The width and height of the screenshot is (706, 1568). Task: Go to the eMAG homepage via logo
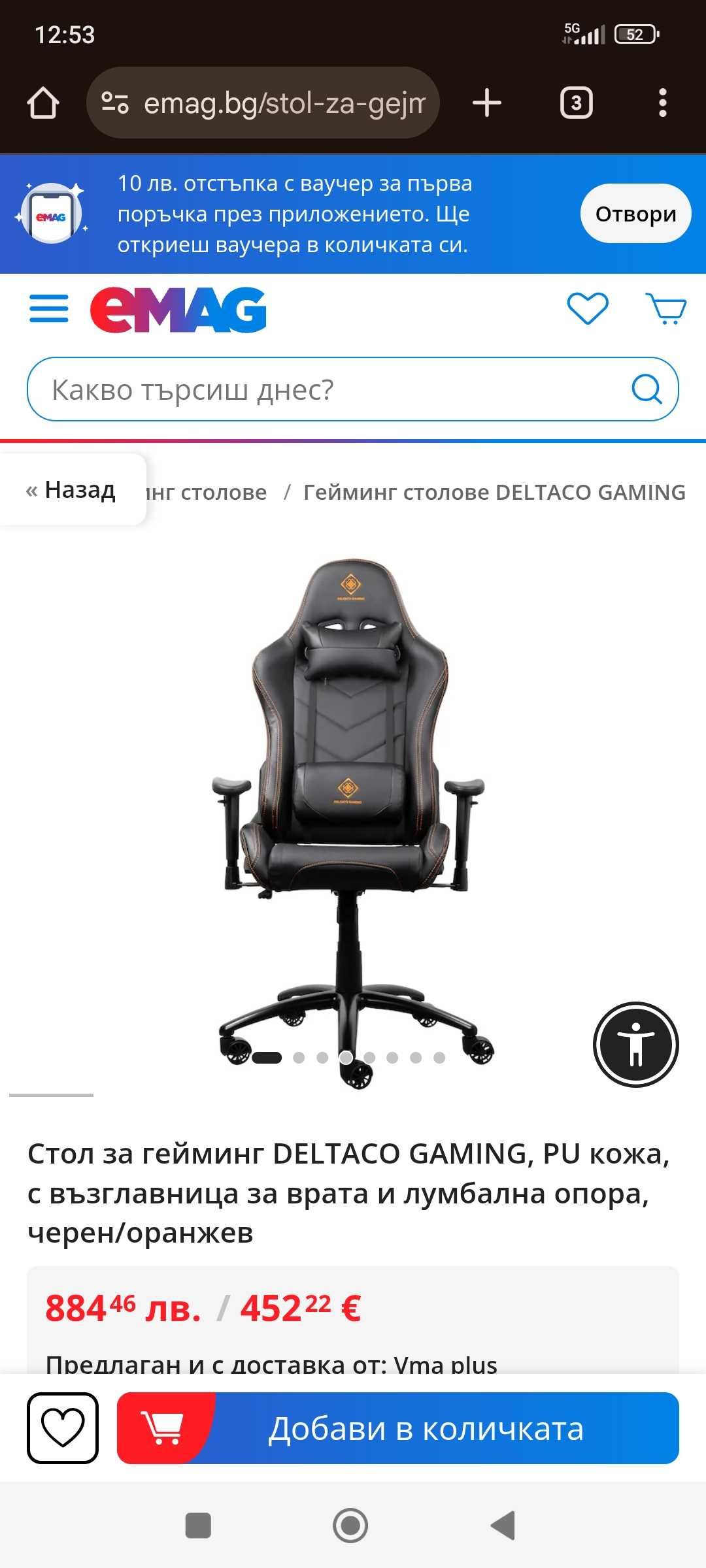178,310
